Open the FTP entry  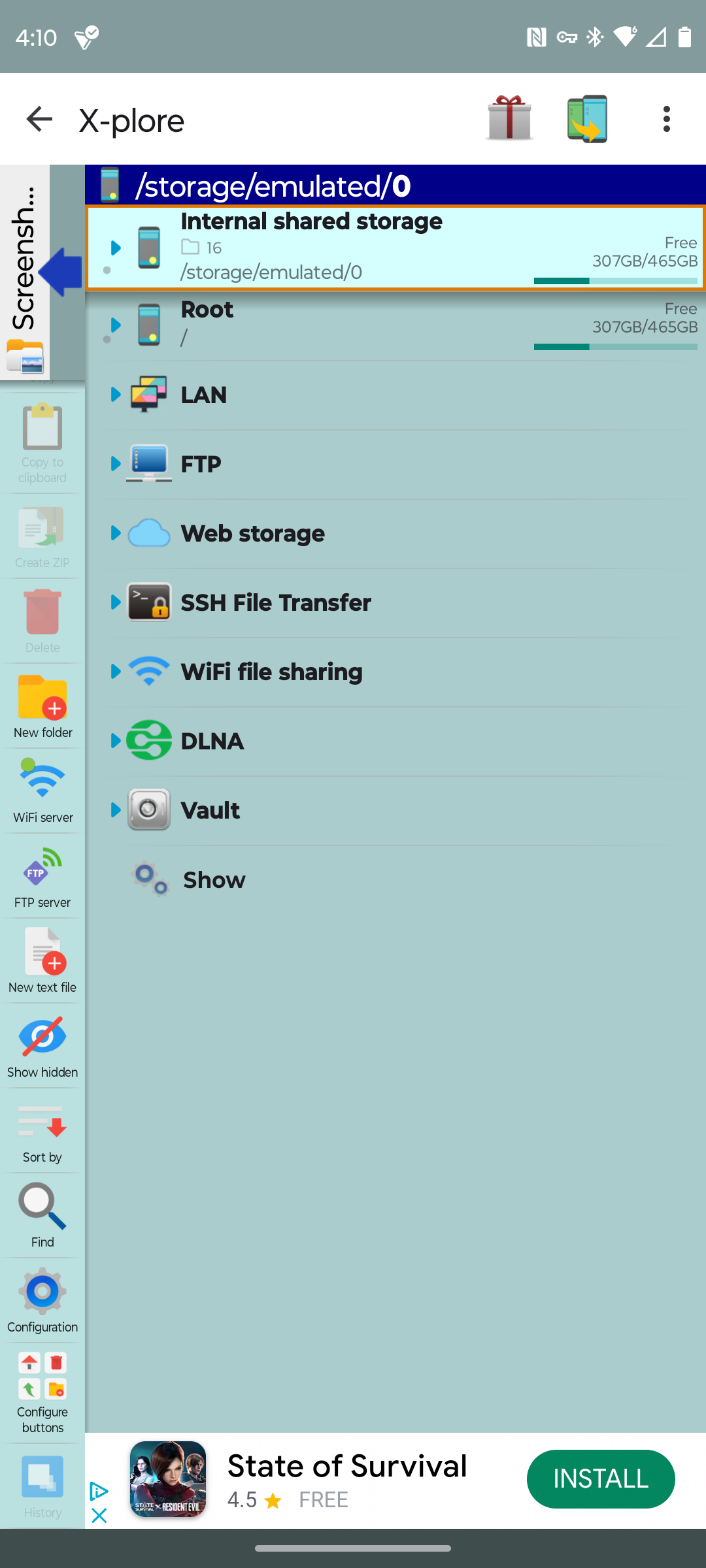tap(201, 464)
